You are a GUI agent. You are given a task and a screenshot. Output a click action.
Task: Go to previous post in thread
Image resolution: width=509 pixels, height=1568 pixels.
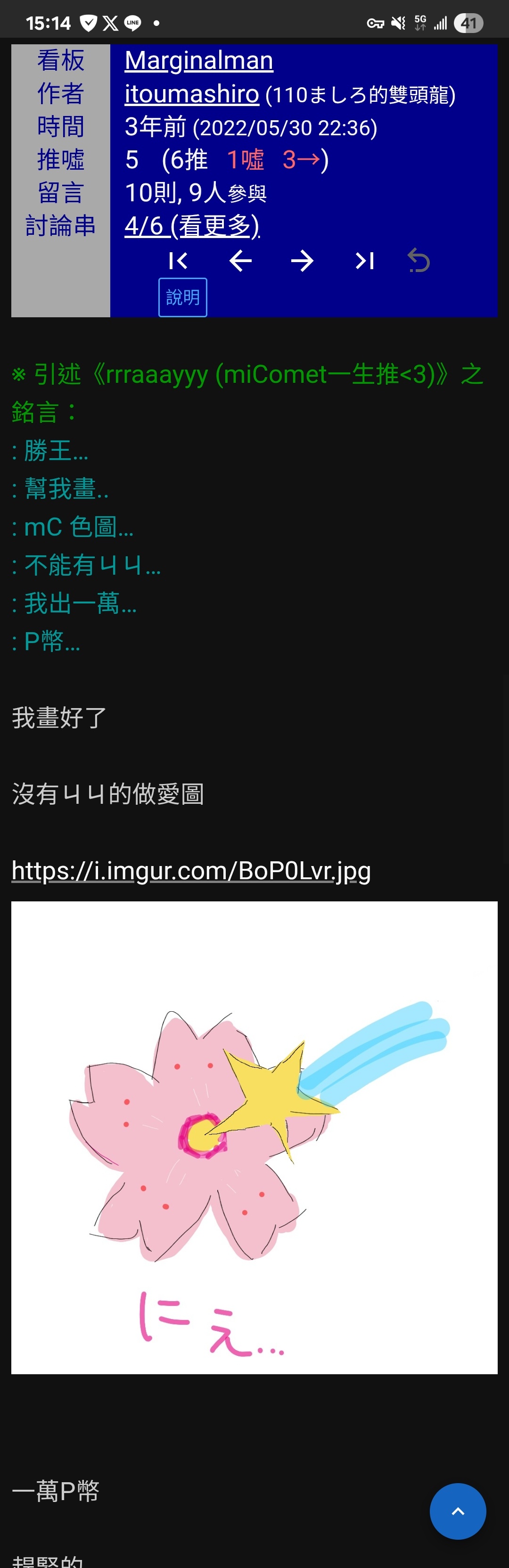coord(240,261)
